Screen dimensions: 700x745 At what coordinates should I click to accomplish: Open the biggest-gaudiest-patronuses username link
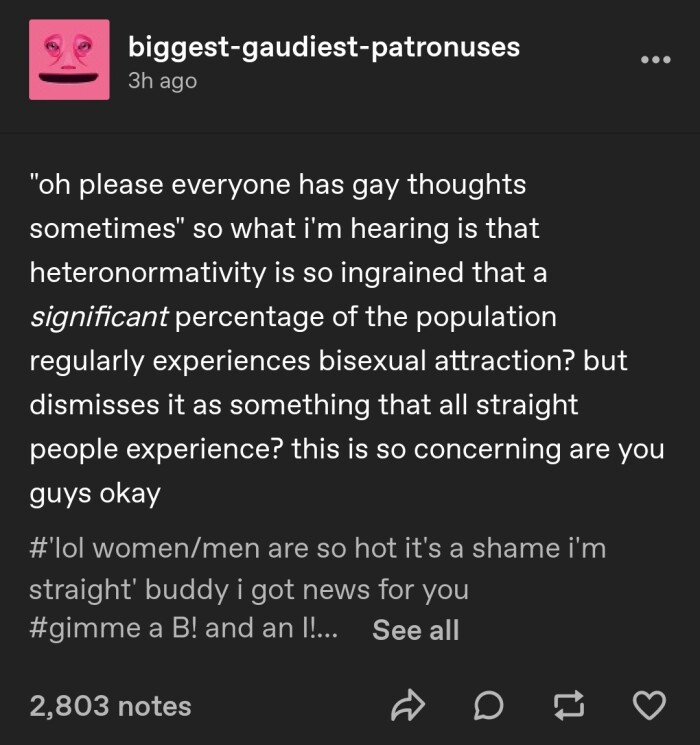324,47
